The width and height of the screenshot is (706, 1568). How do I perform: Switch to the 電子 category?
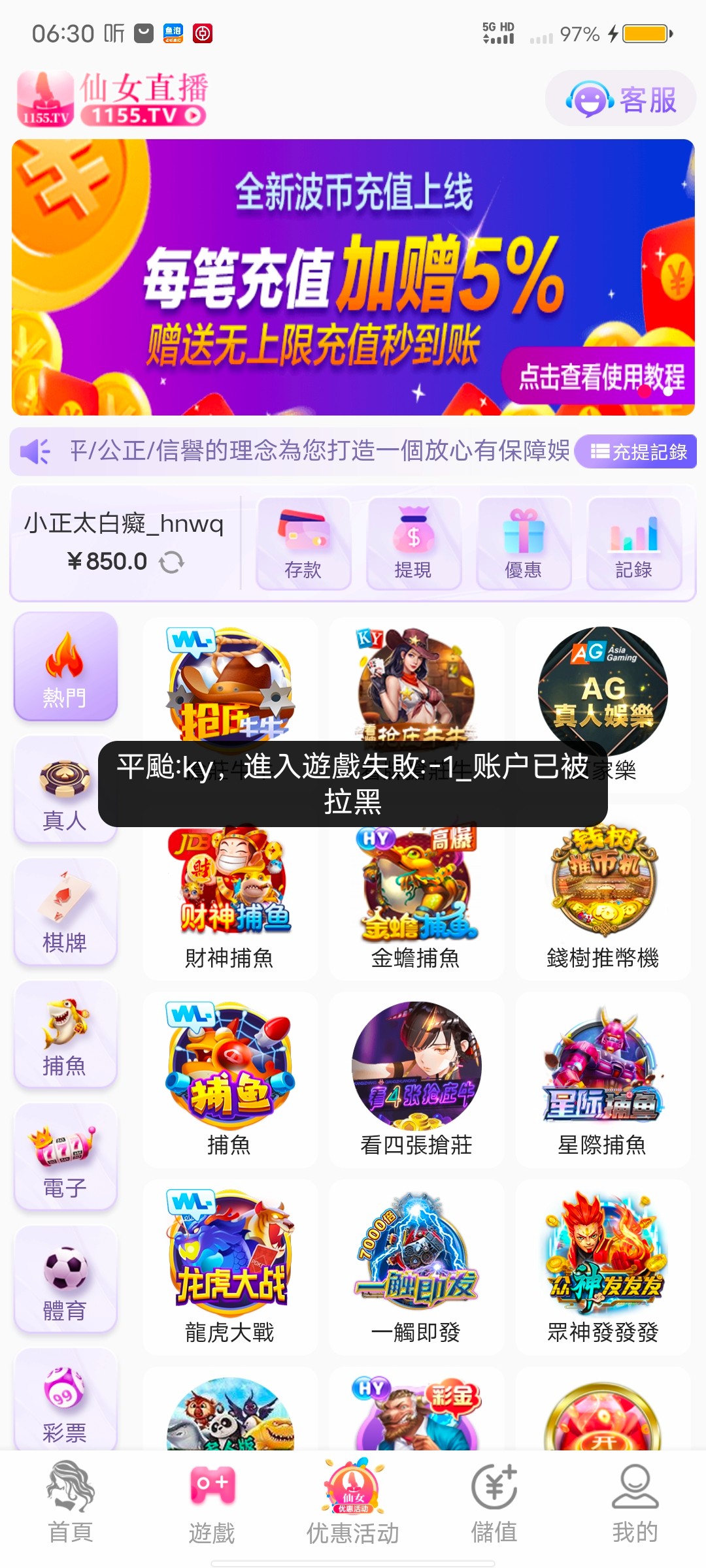tap(65, 1157)
